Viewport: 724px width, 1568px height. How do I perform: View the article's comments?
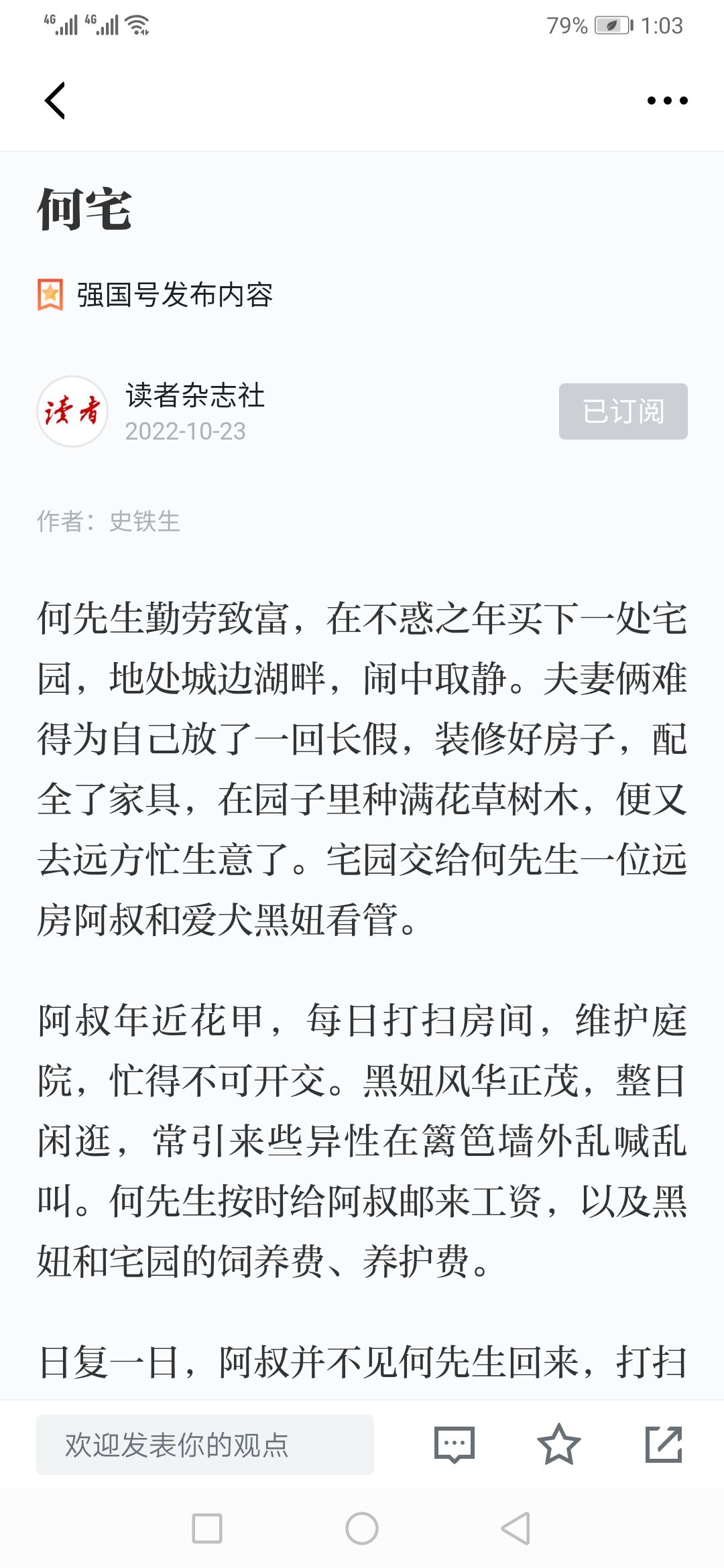[455, 1445]
